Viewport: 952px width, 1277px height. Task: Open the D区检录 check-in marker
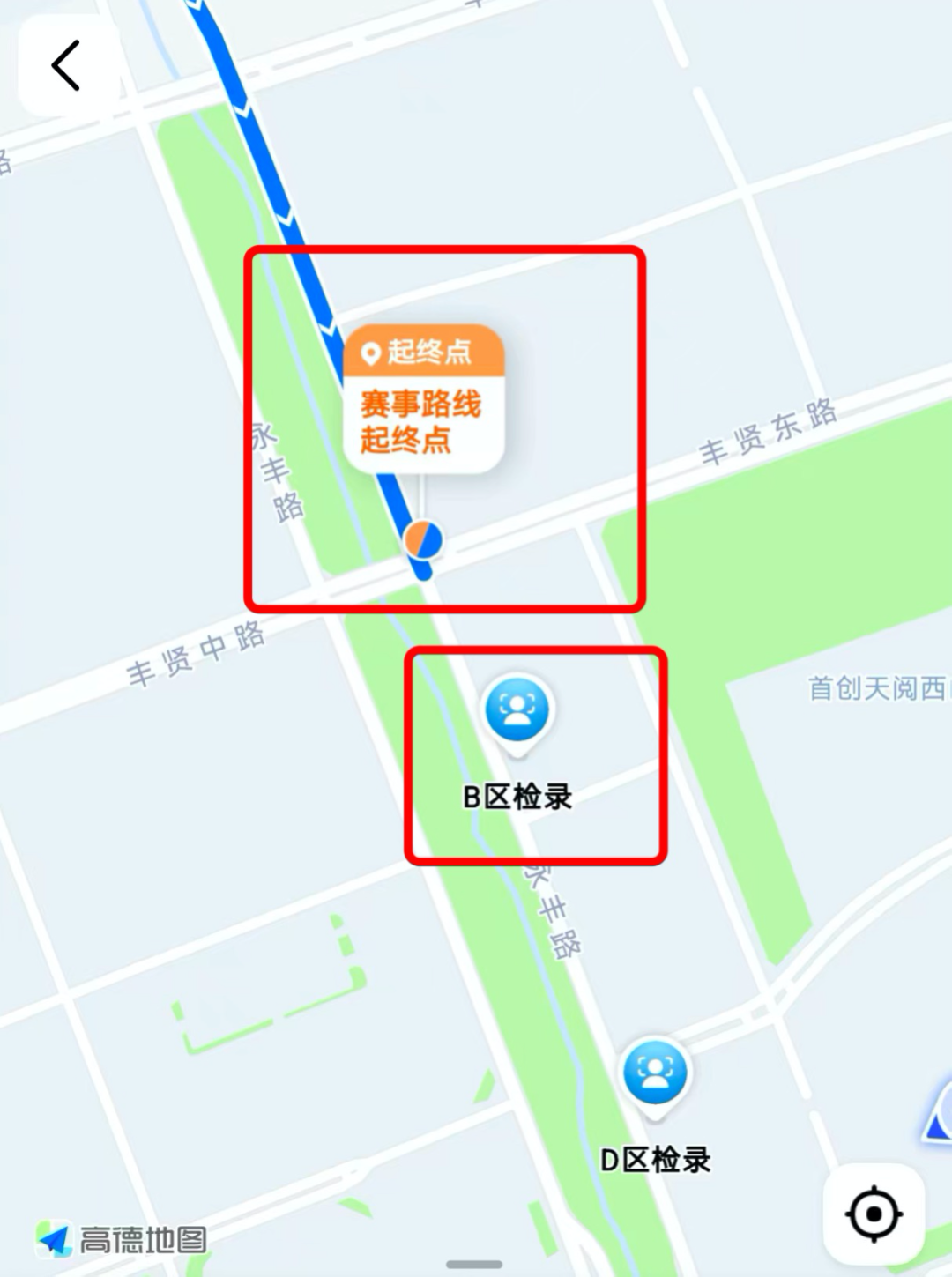coord(655,1073)
